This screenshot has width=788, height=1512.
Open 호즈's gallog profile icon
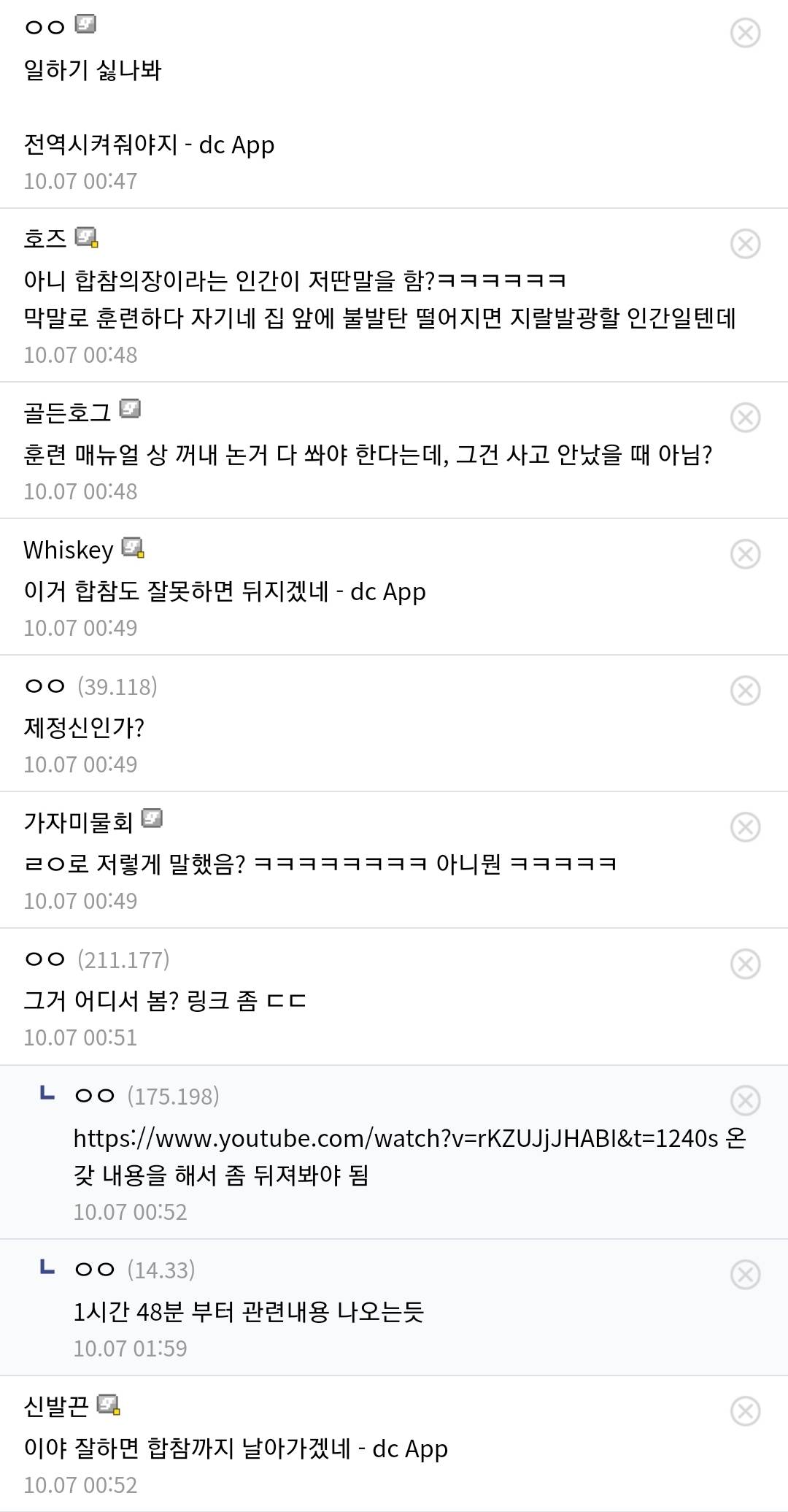(87, 237)
